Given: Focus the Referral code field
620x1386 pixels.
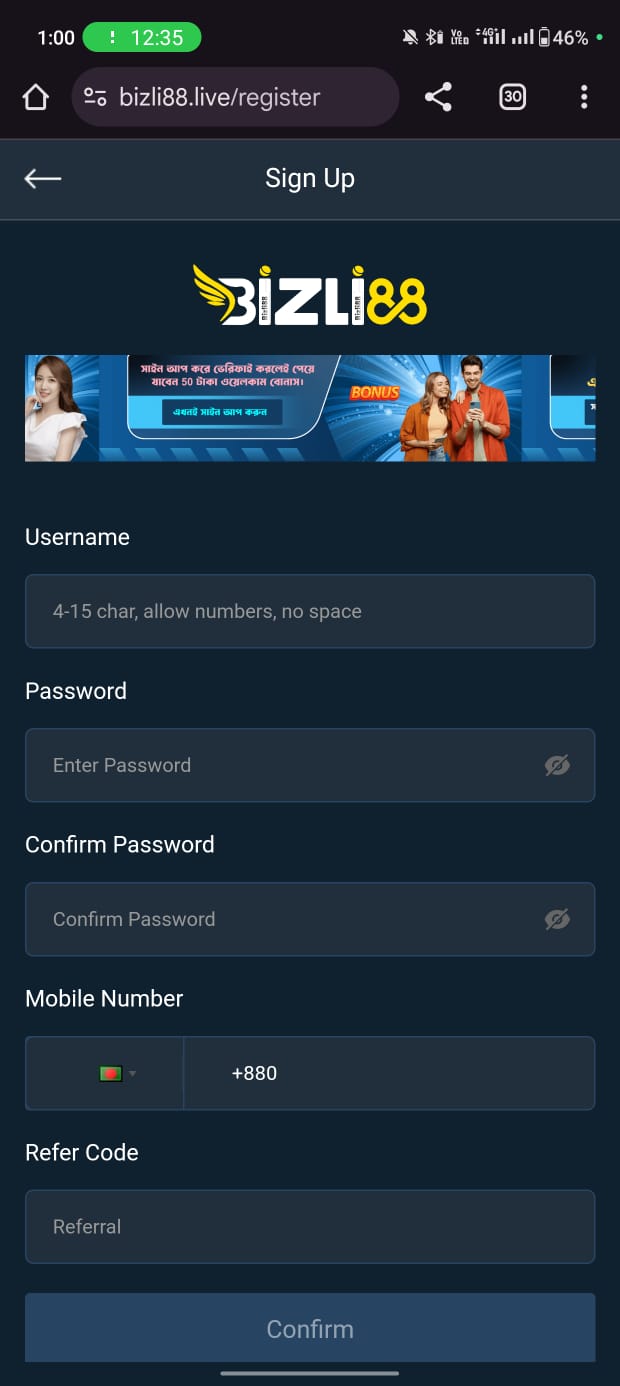Looking at the screenshot, I should (310, 1227).
